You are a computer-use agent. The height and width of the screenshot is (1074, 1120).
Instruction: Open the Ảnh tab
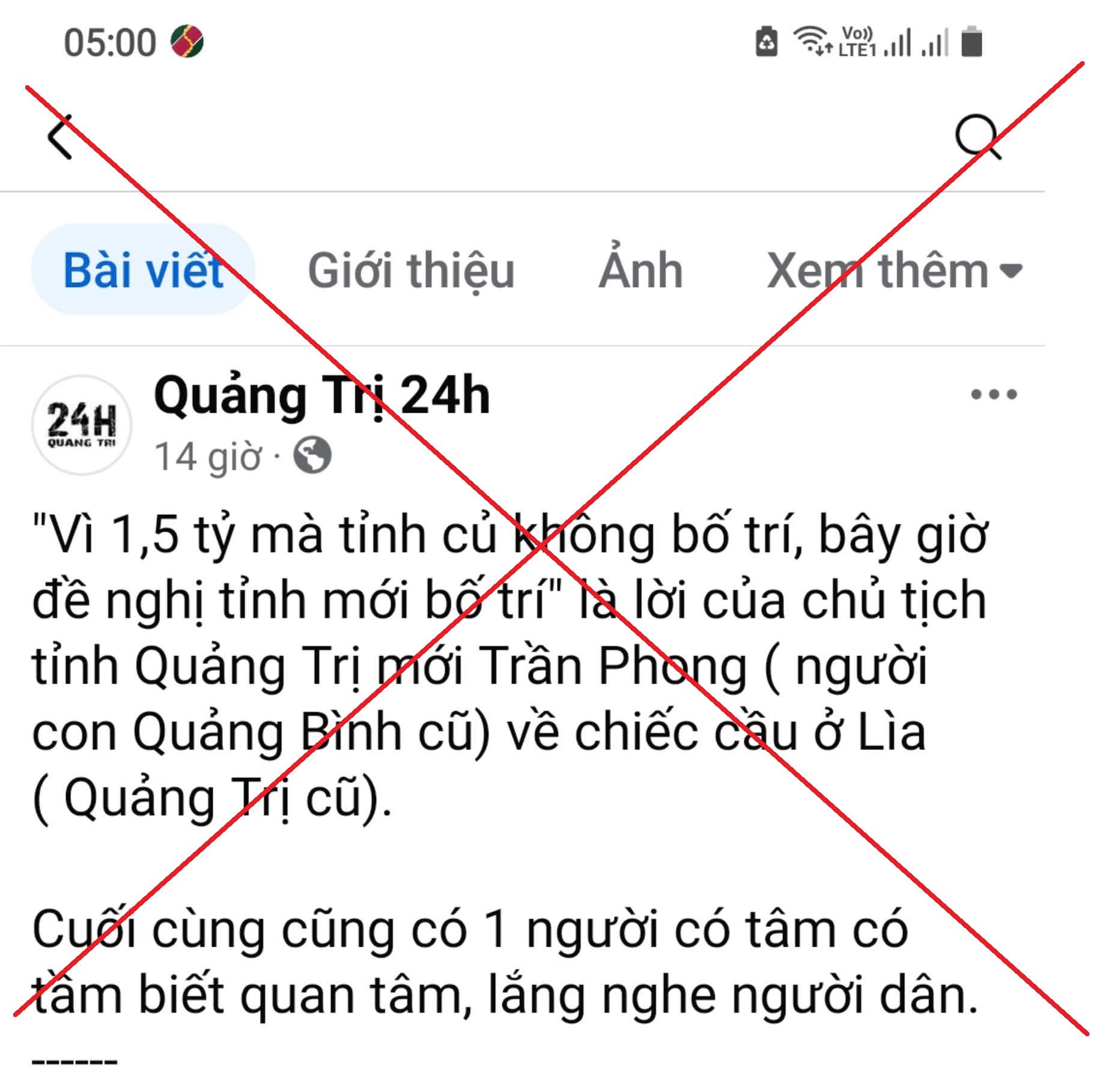(641, 270)
